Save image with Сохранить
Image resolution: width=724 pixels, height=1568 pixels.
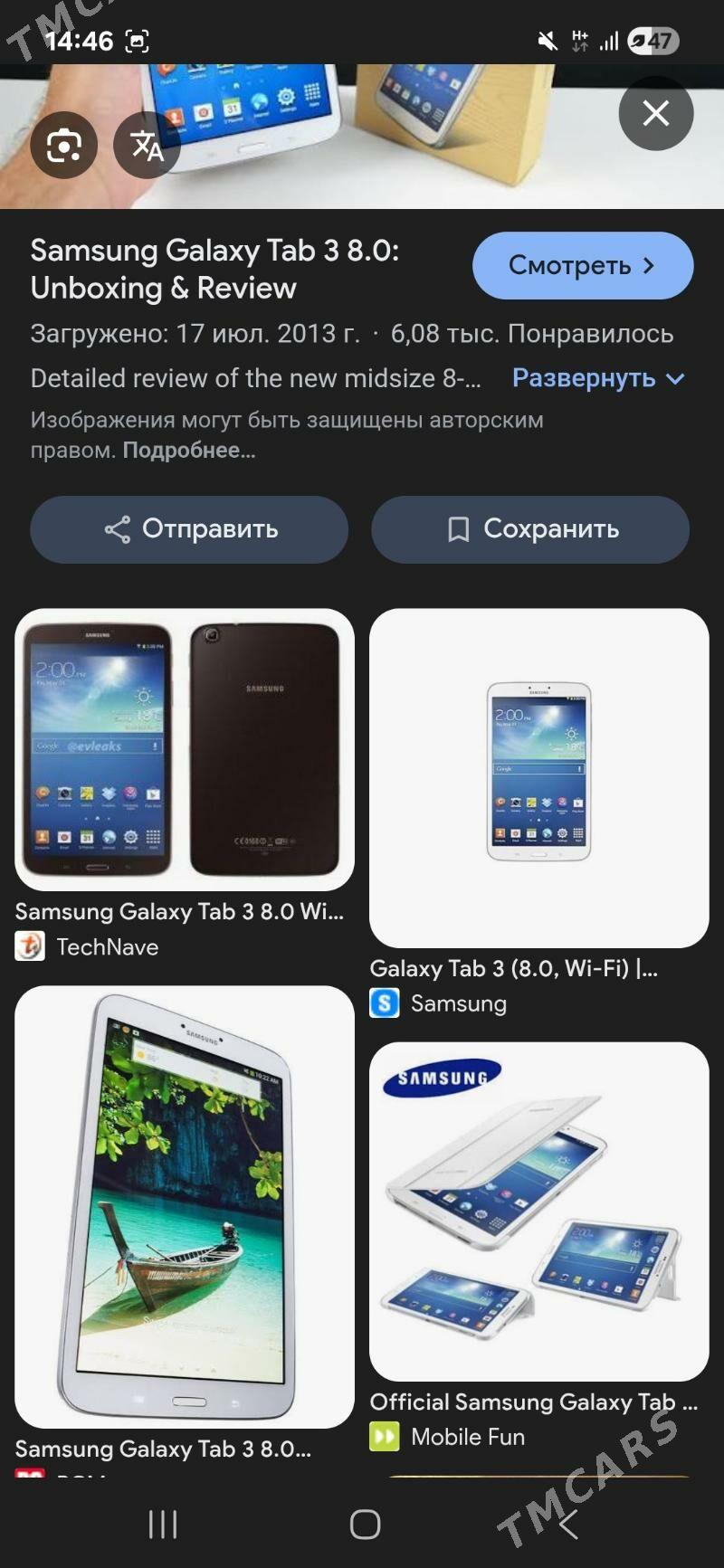[530, 529]
